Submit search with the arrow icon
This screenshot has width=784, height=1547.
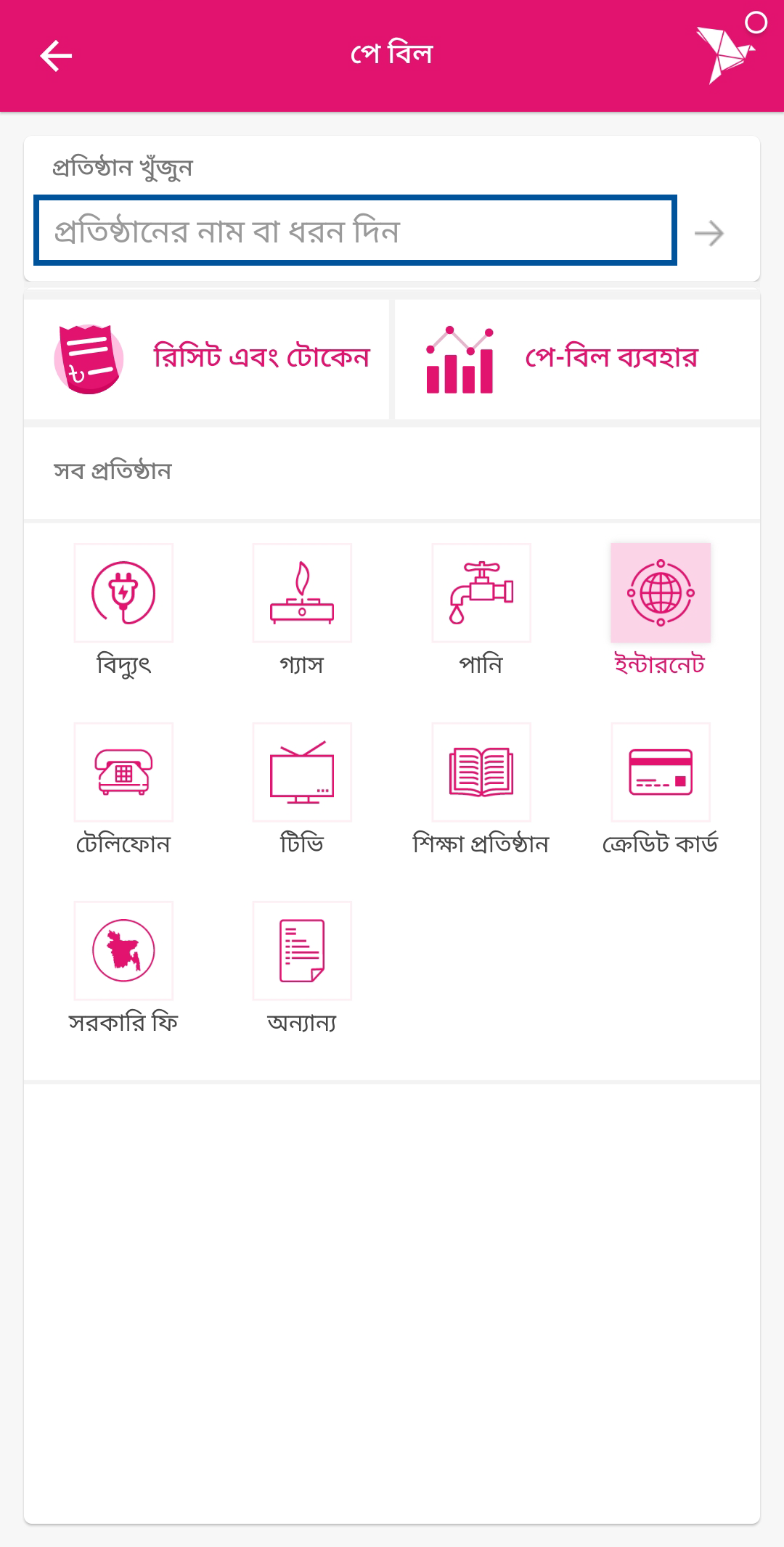pyautogui.click(x=709, y=233)
